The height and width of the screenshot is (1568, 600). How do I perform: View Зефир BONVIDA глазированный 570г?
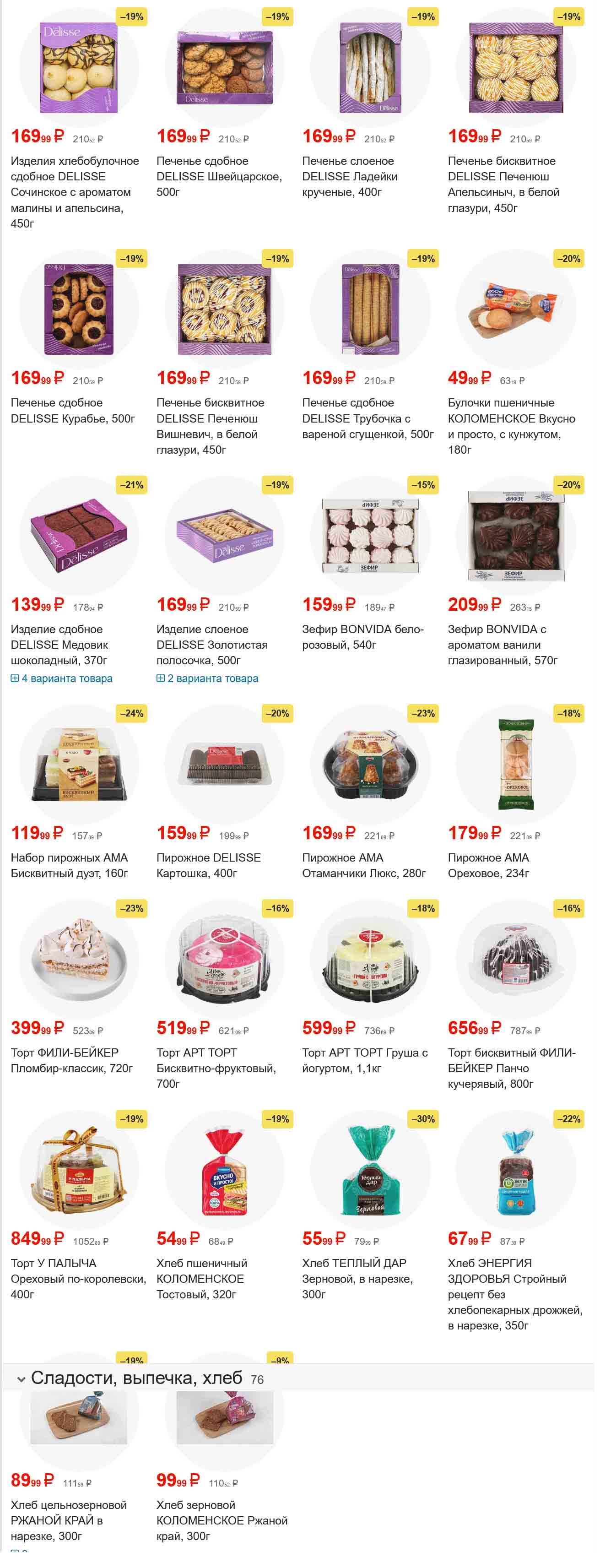(x=502, y=644)
